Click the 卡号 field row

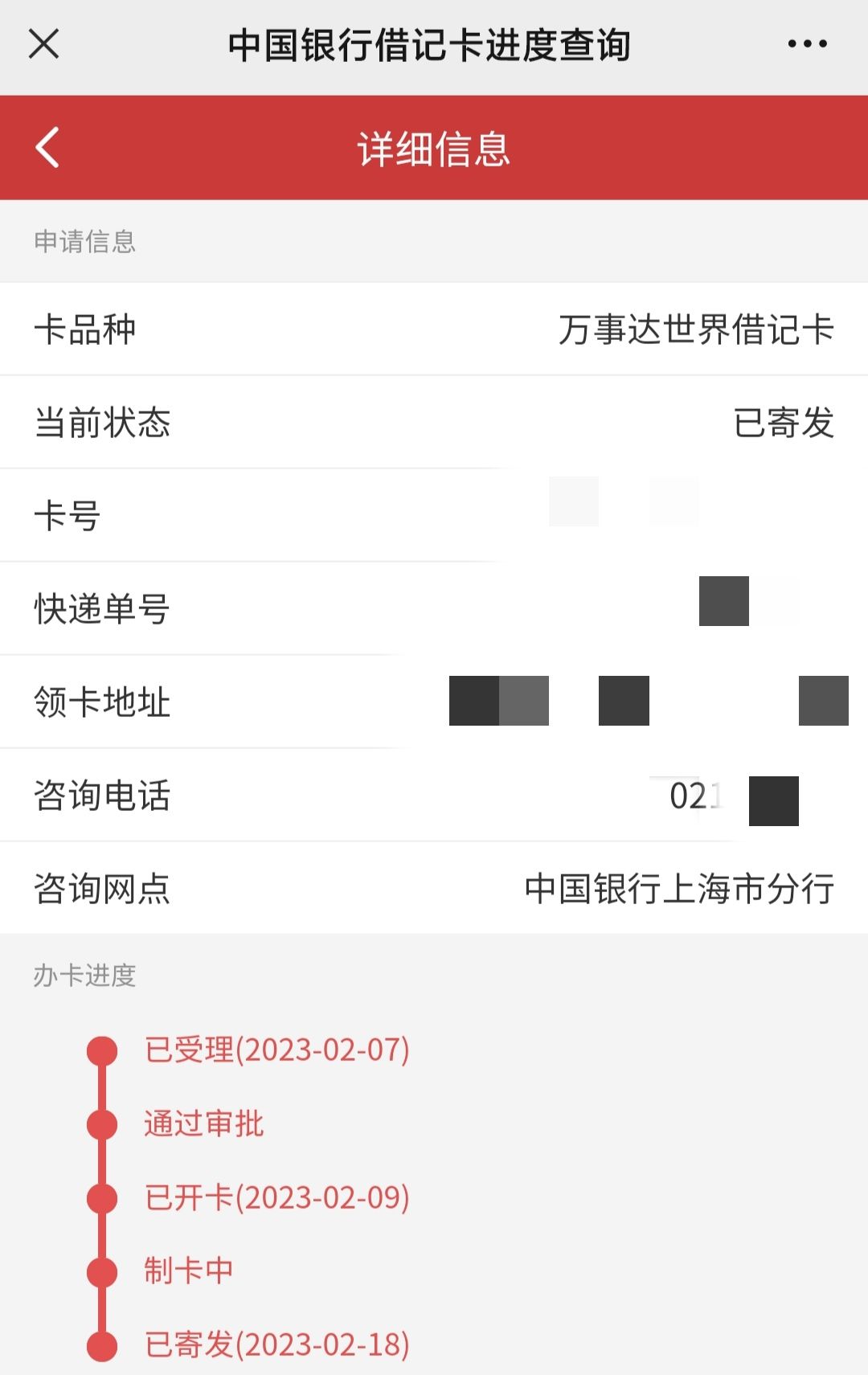point(434,515)
